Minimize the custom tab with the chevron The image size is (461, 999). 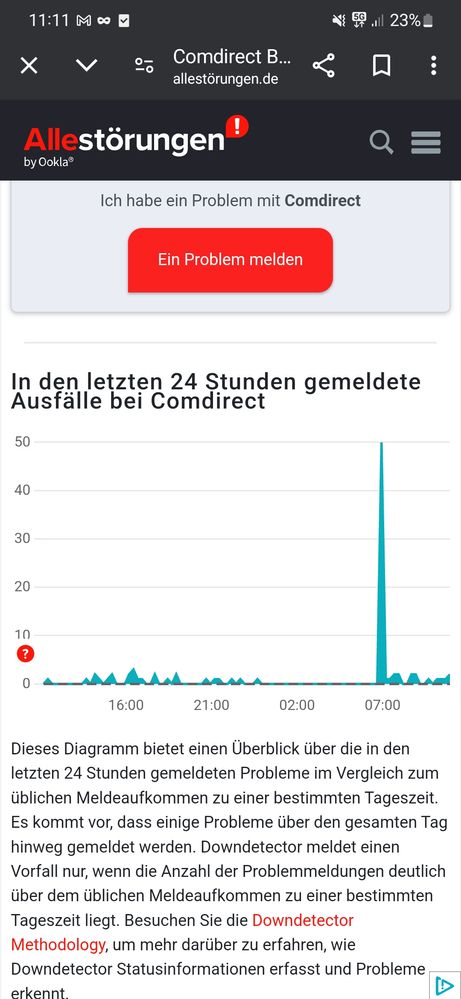(x=87, y=65)
